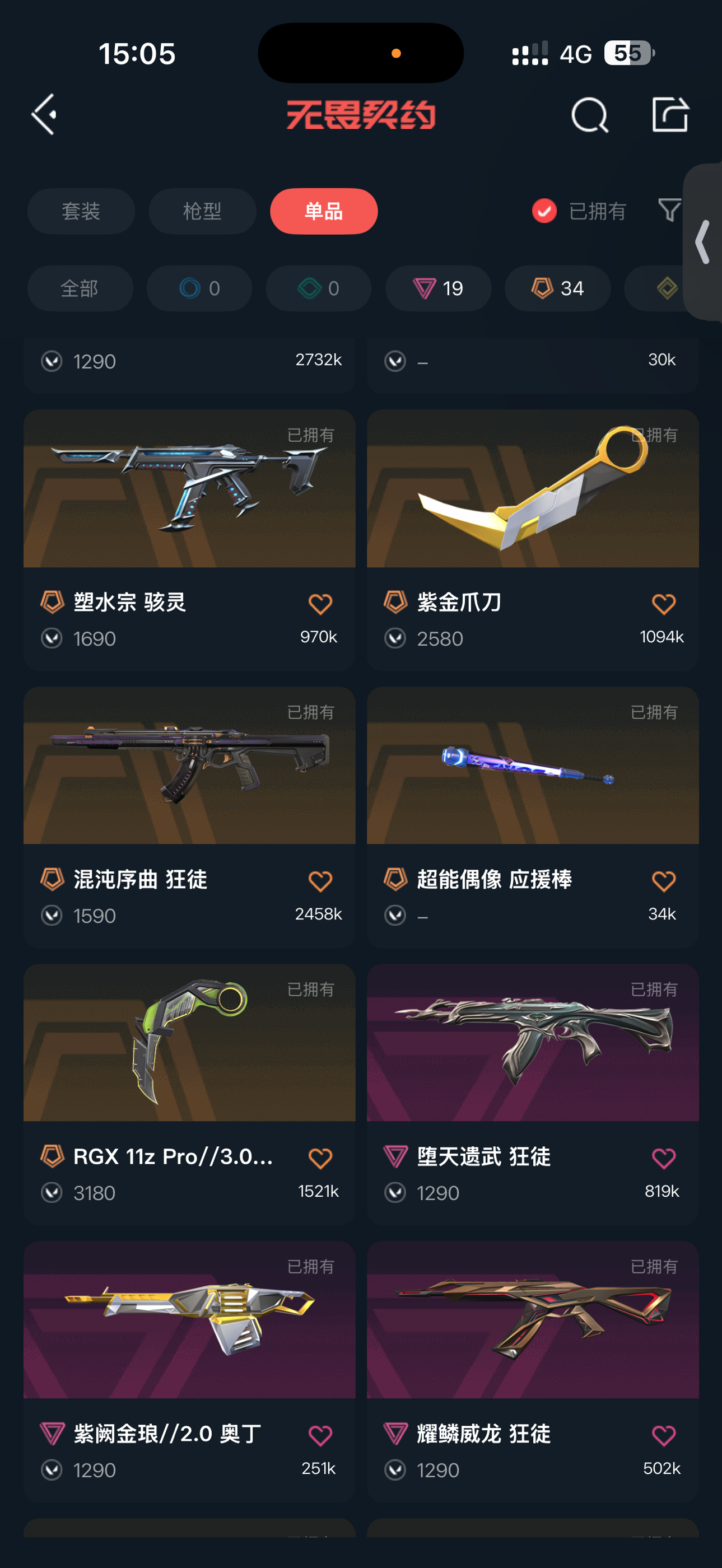Image resolution: width=722 pixels, height=1568 pixels.
Task: Go back using the top-left arrow
Action: (x=44, y=114)
